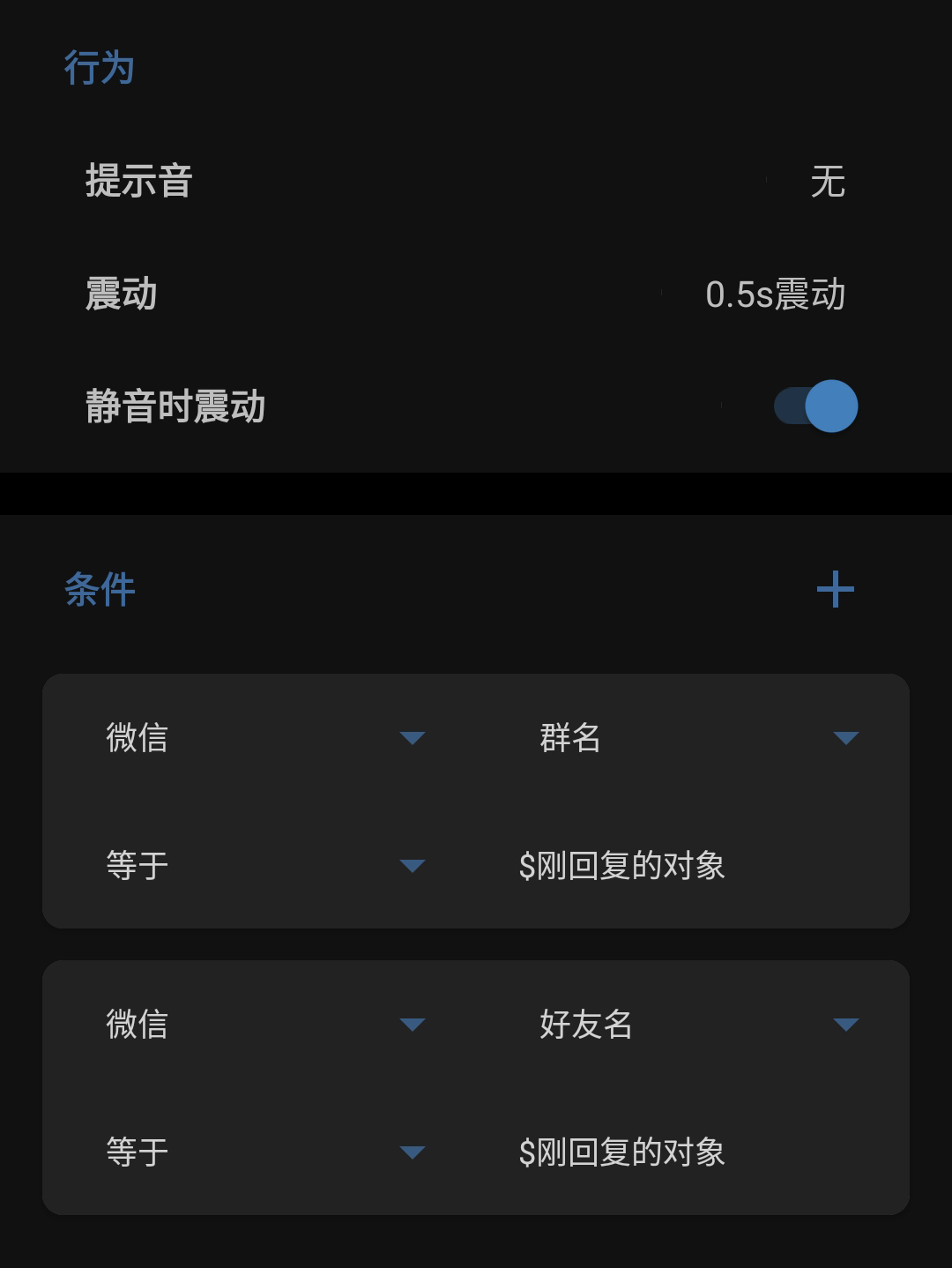Toggle the 静音时震动 switch
952x1268 pixels.
(815, 407)
